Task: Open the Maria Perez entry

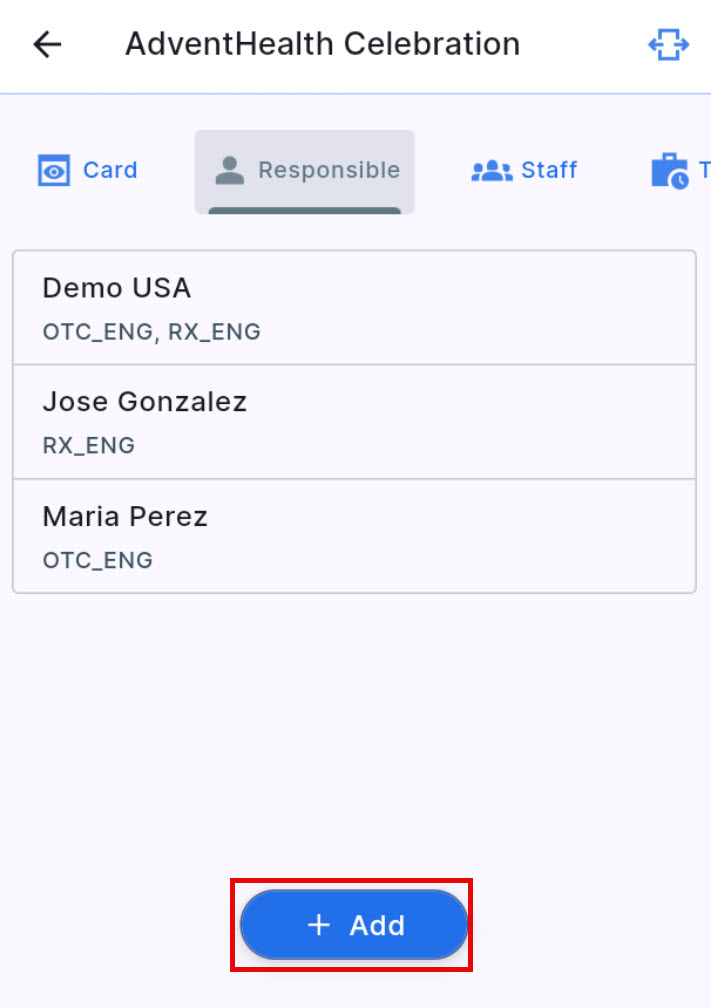Action: [x=354, y=536]
